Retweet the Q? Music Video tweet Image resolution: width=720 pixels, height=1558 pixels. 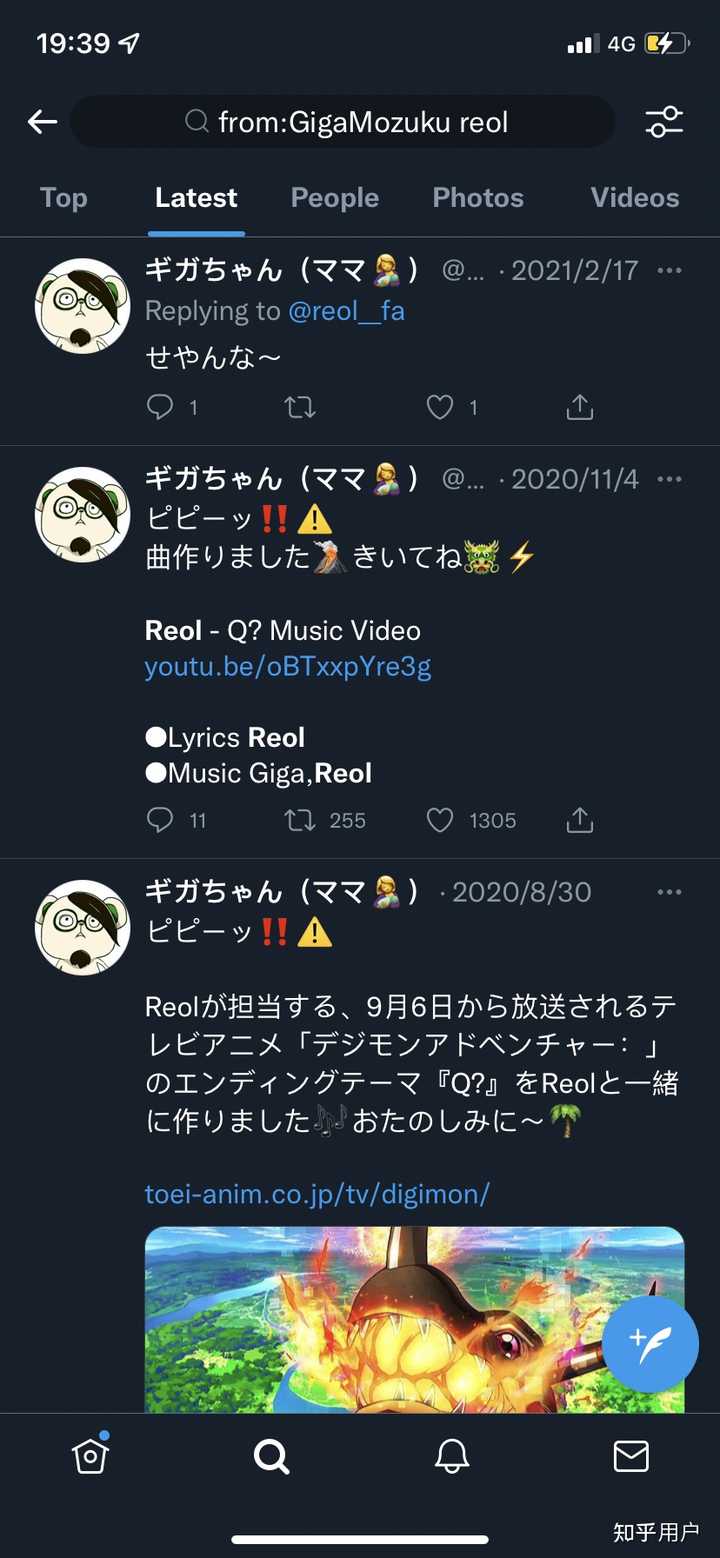click(x=297, y=820)
